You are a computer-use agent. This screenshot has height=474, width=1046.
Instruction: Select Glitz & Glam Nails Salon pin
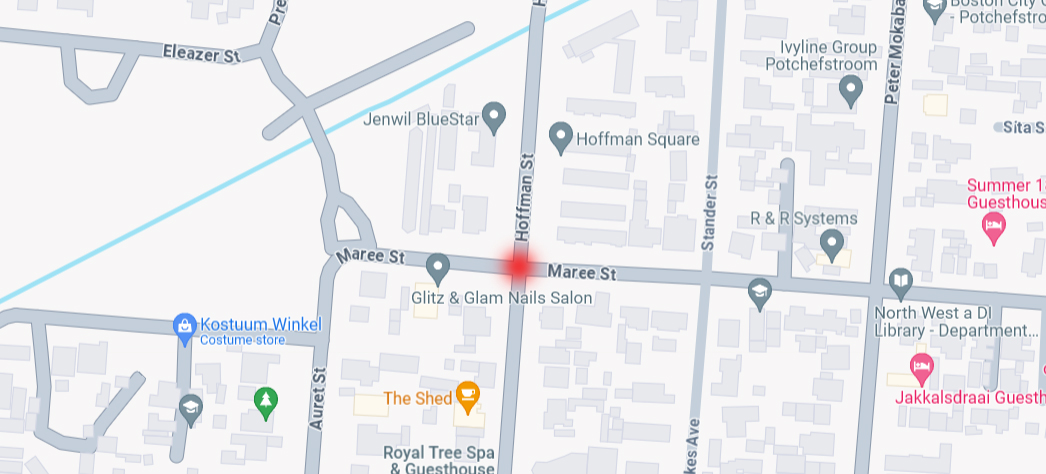pyautogui.click(x=437, y=267)
